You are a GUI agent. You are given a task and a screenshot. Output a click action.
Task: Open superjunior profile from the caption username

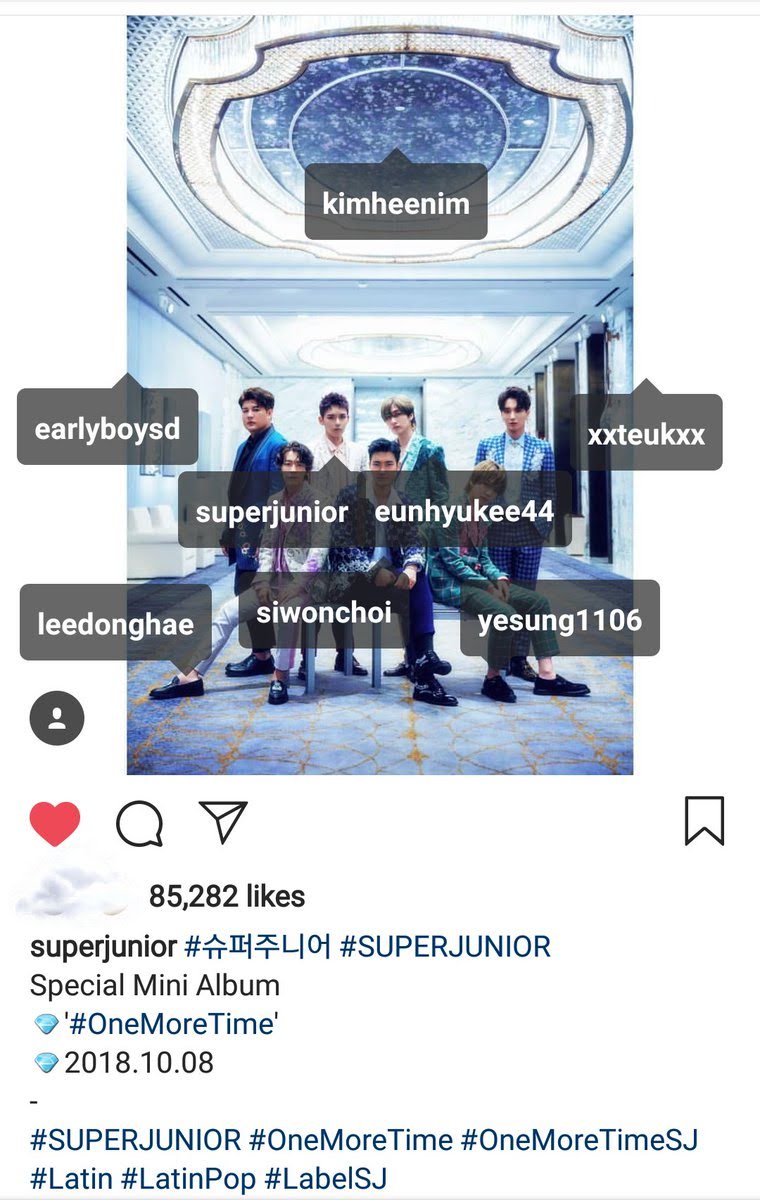104,946
